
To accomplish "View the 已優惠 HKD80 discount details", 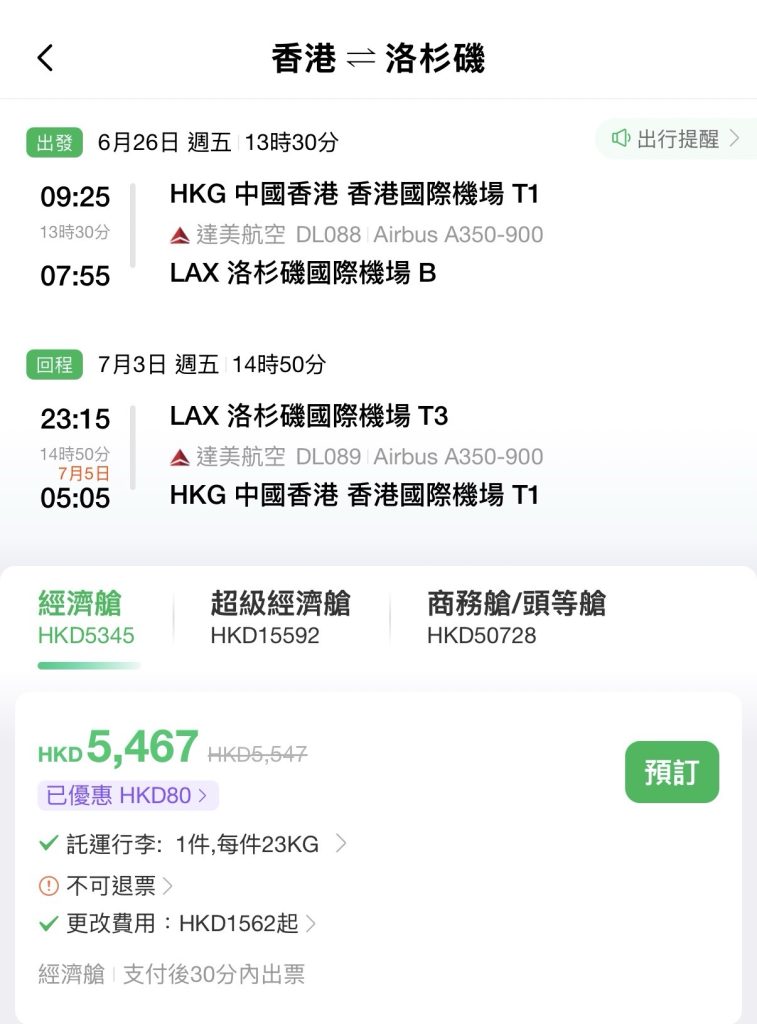I will point(128,796).
